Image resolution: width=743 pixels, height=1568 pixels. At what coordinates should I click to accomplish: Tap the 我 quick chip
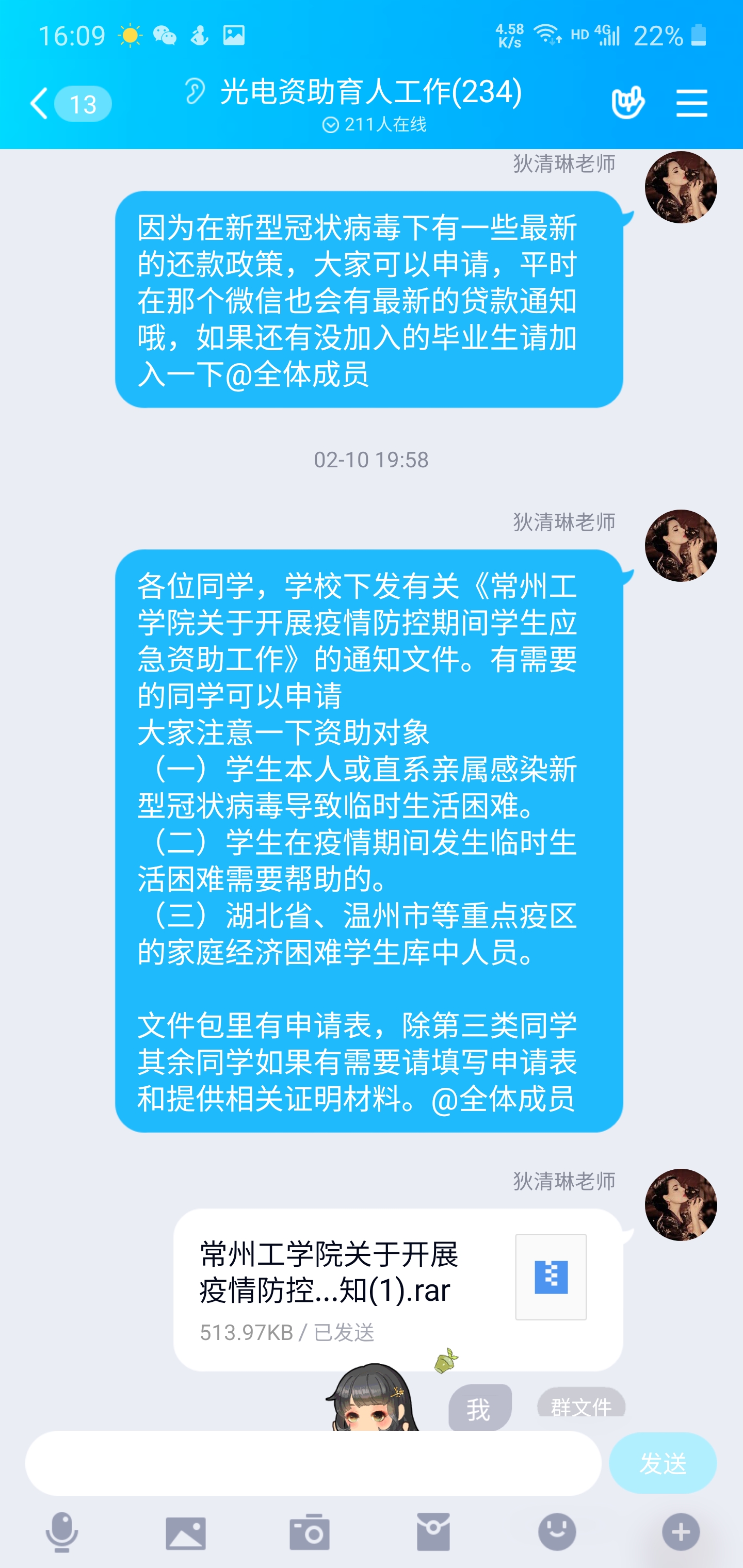(479, 1409)
